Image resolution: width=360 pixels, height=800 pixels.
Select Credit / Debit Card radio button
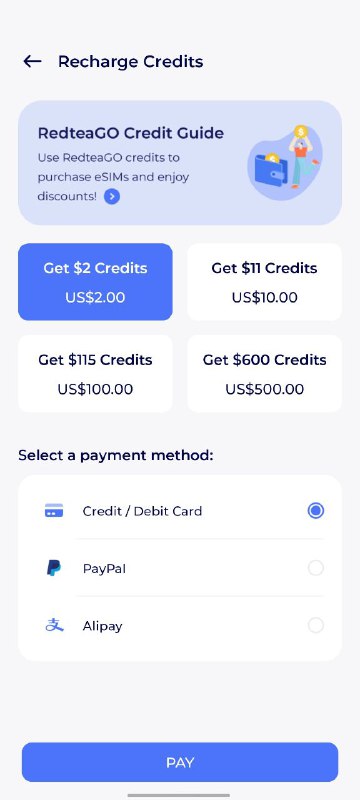click(316, 511)
